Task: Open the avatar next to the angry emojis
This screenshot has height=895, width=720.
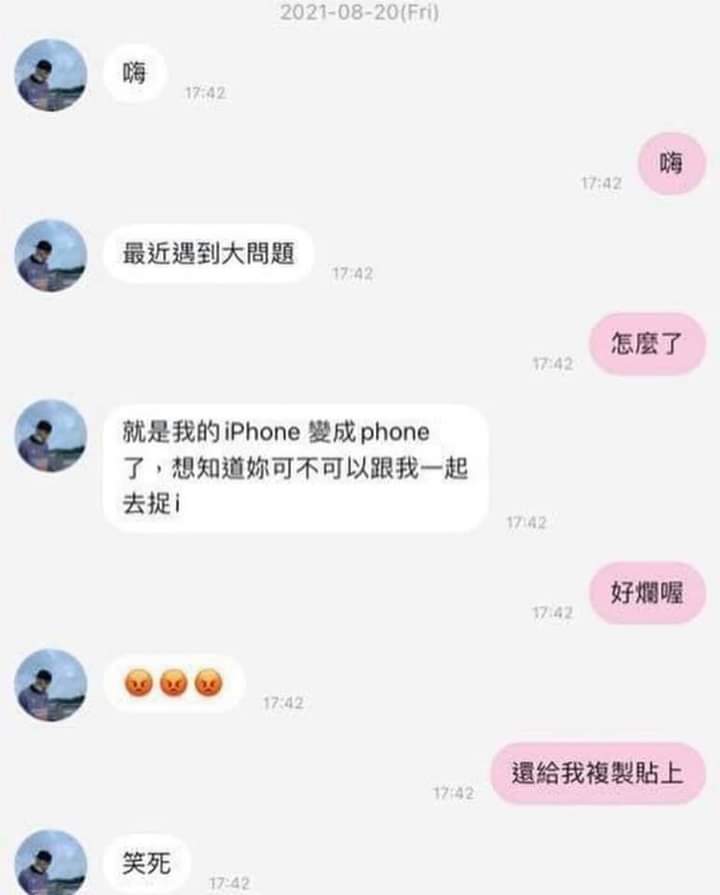Action: pyautogui.click(x=50, y=685)
